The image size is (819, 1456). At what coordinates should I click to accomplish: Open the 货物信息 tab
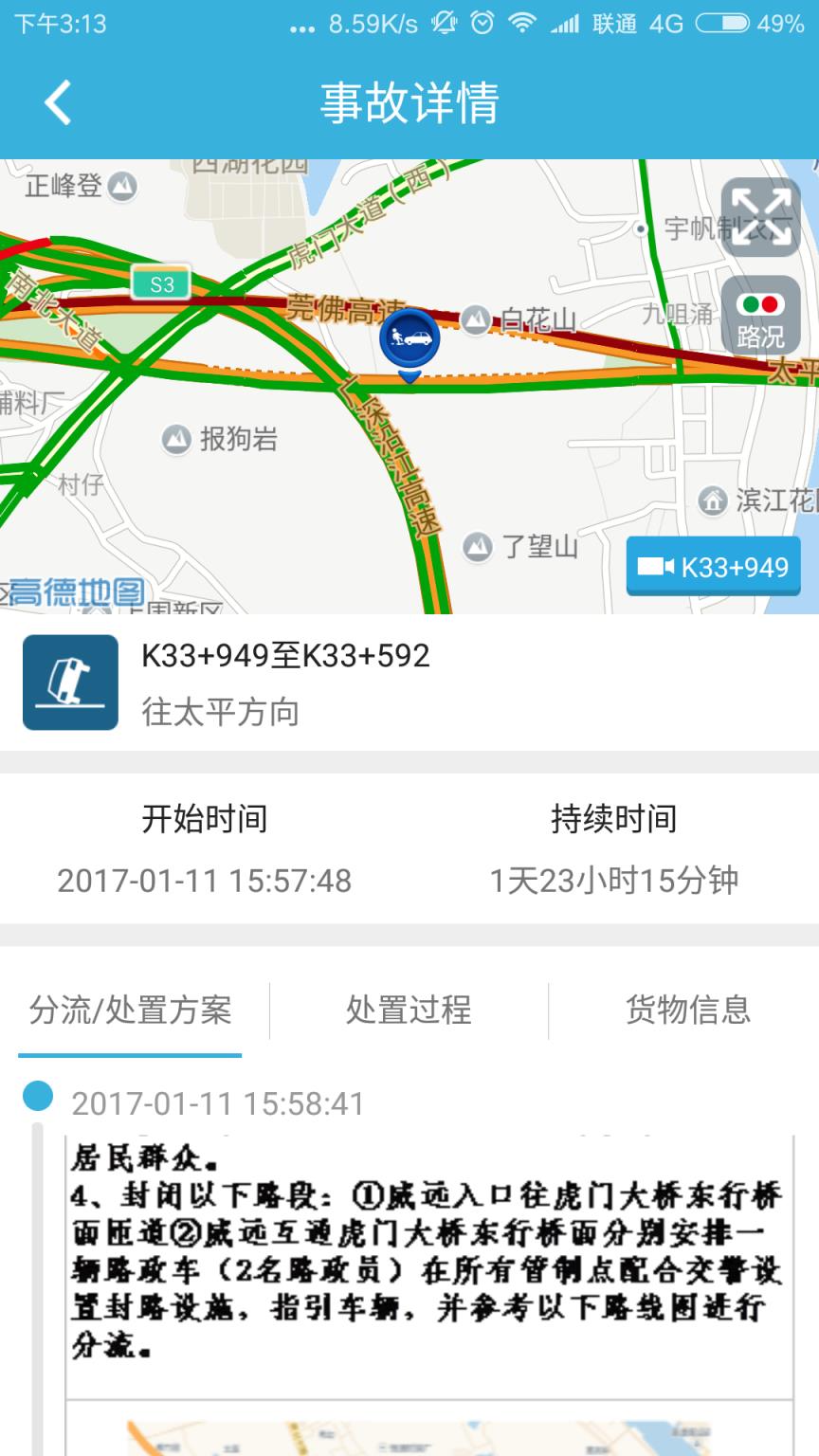tap(687, 1011)
